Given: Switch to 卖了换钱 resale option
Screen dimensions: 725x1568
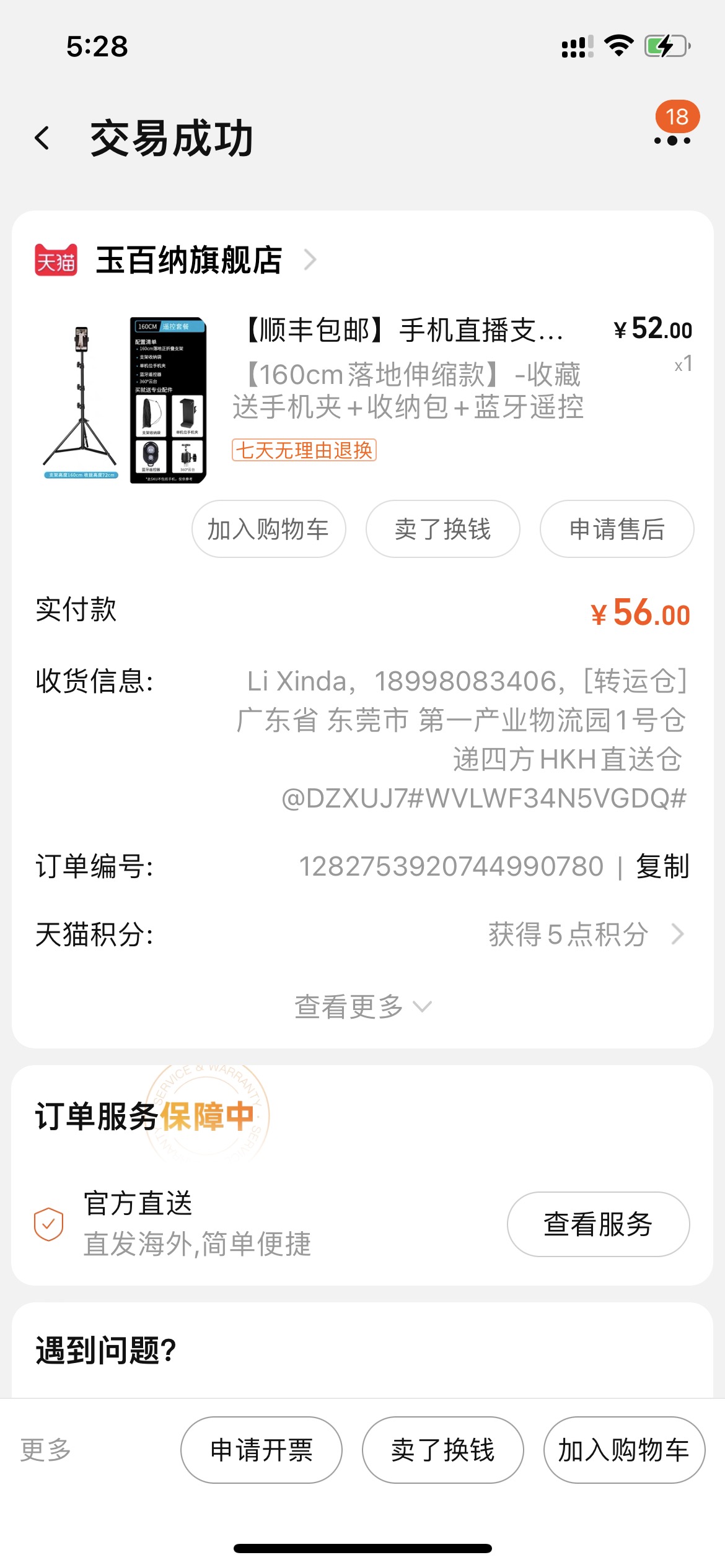Looking at the screenshot, I should pyautogui.click(x=442, y=529).
